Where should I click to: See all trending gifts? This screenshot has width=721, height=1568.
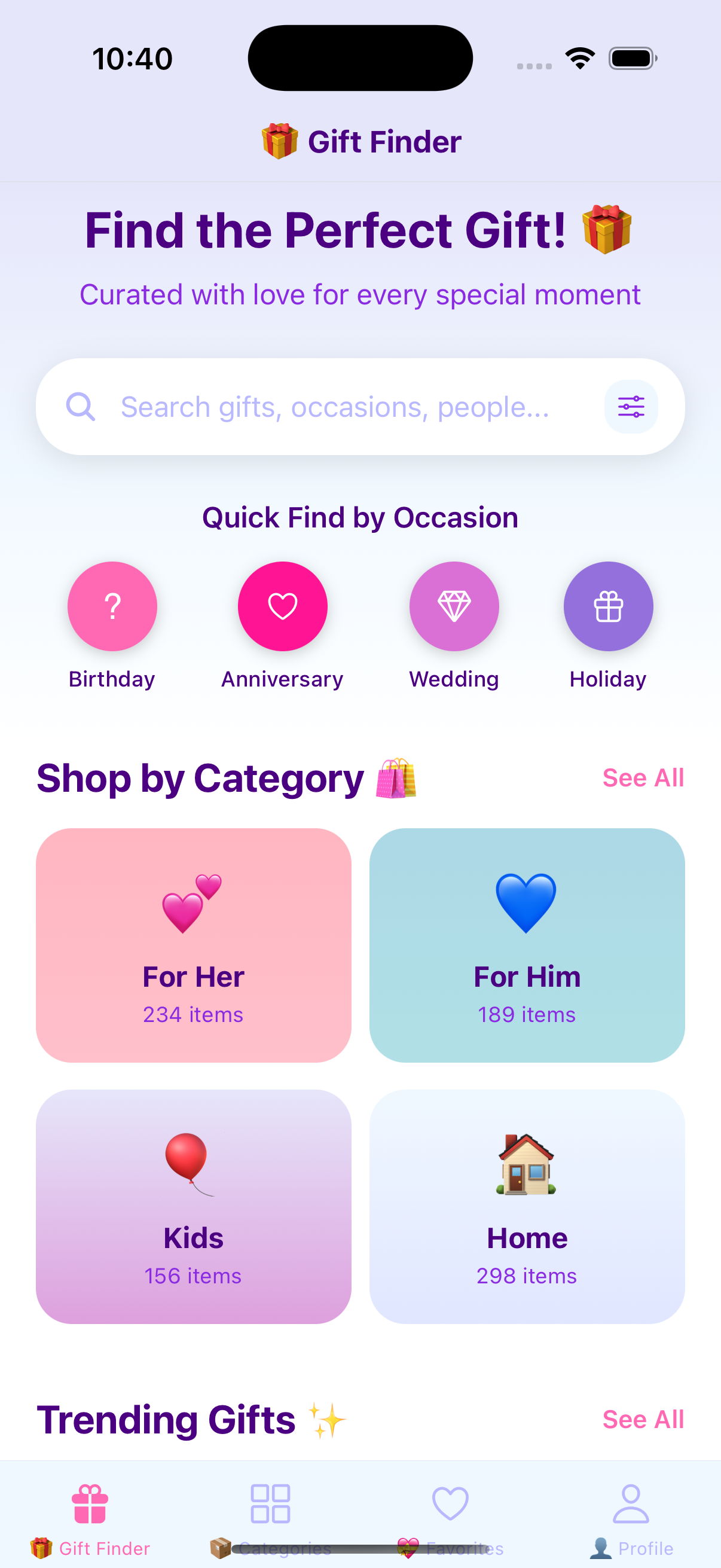[643, 1420]
